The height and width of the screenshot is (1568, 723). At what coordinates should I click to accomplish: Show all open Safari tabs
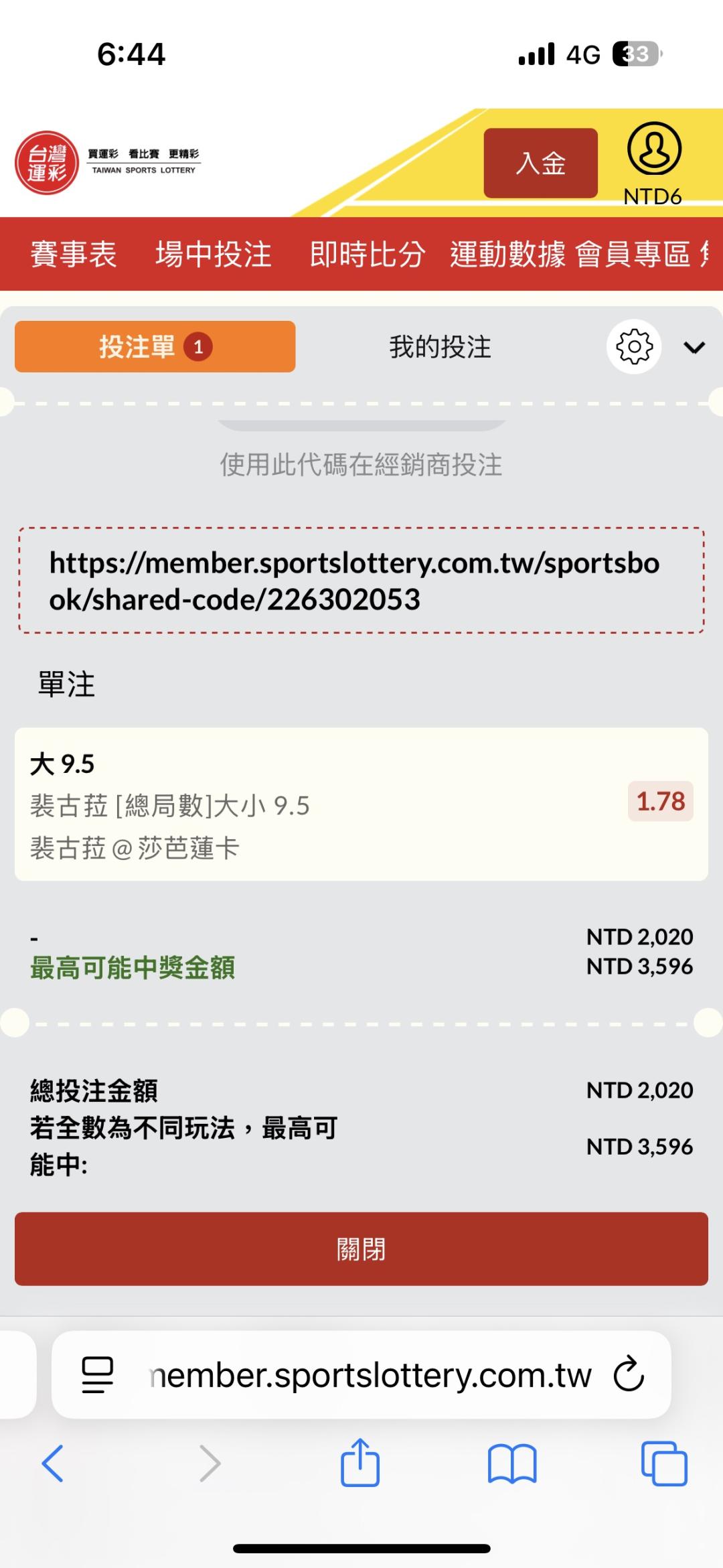click(x=663, y=1464)
